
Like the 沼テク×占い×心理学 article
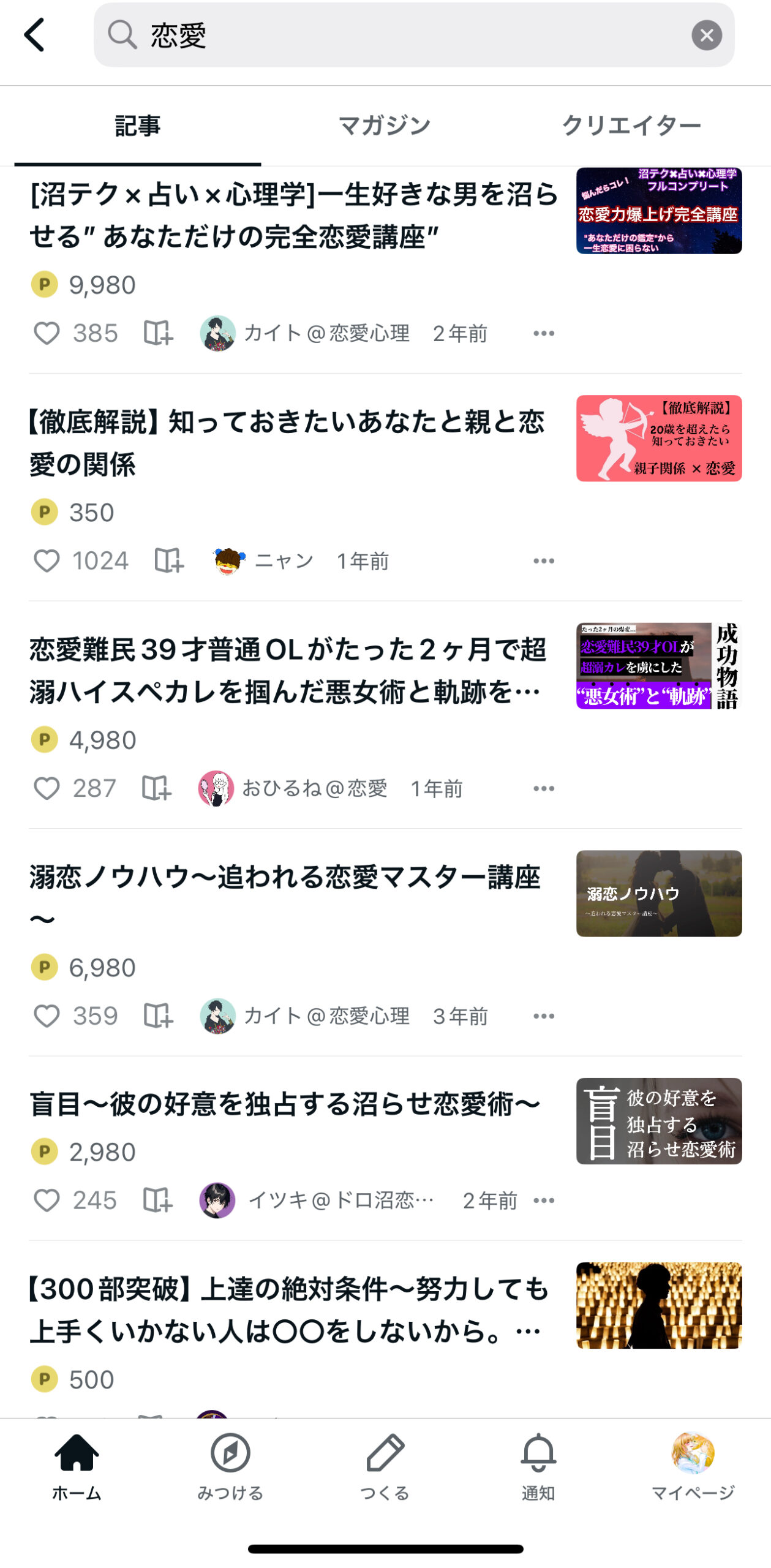(x=47, y=333)
